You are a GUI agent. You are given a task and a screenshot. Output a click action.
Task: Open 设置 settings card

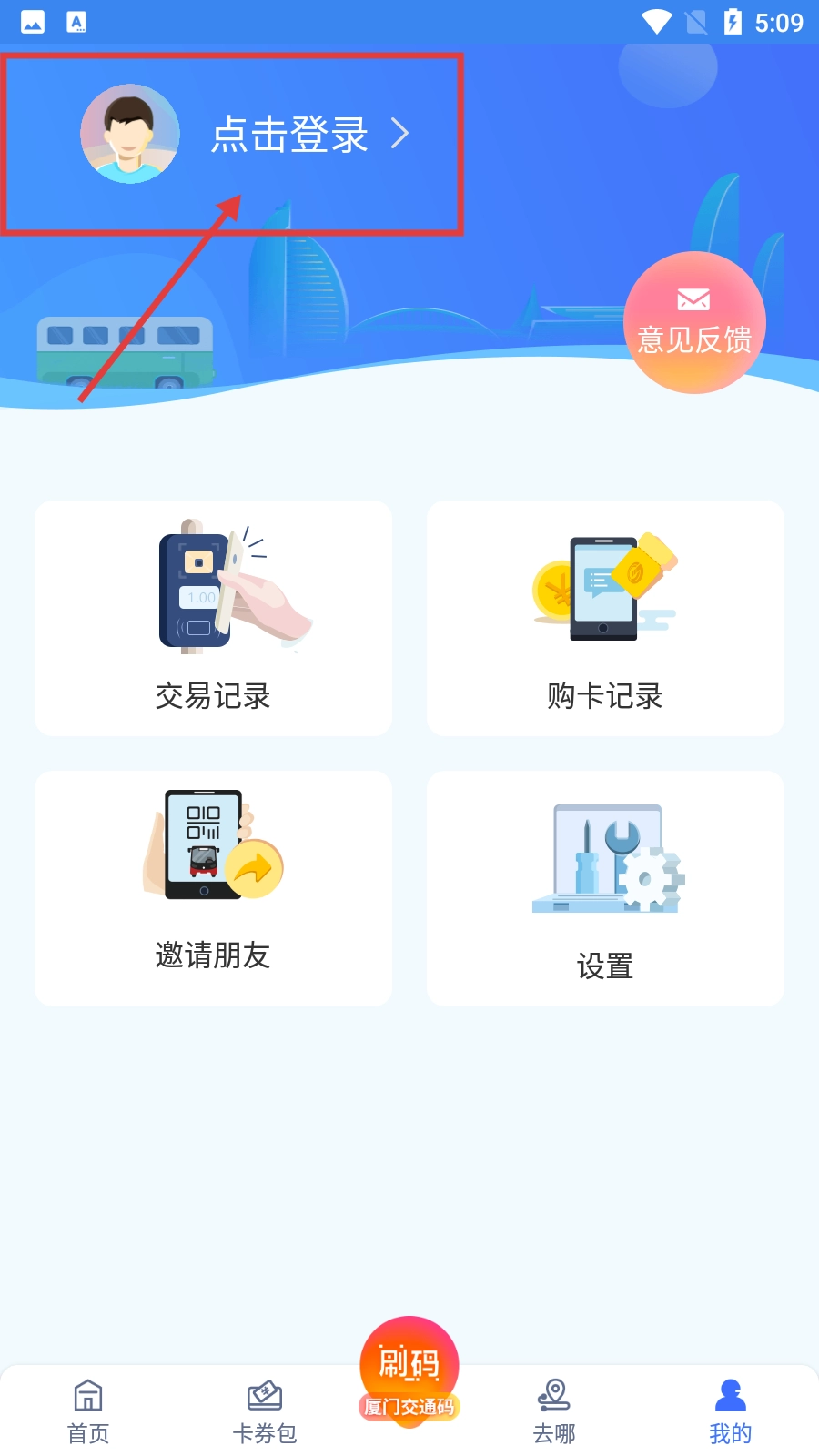tap(605, 888)
